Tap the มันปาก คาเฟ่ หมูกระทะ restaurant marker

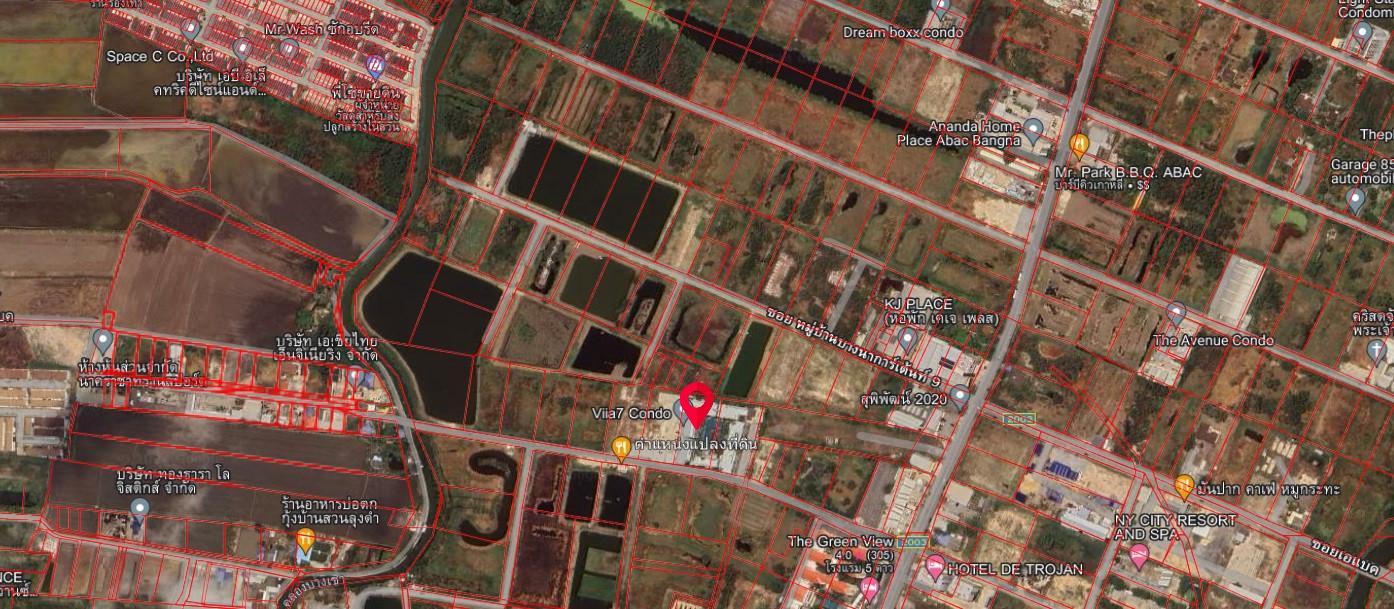pyautogui.click(x=1185, y=487)
